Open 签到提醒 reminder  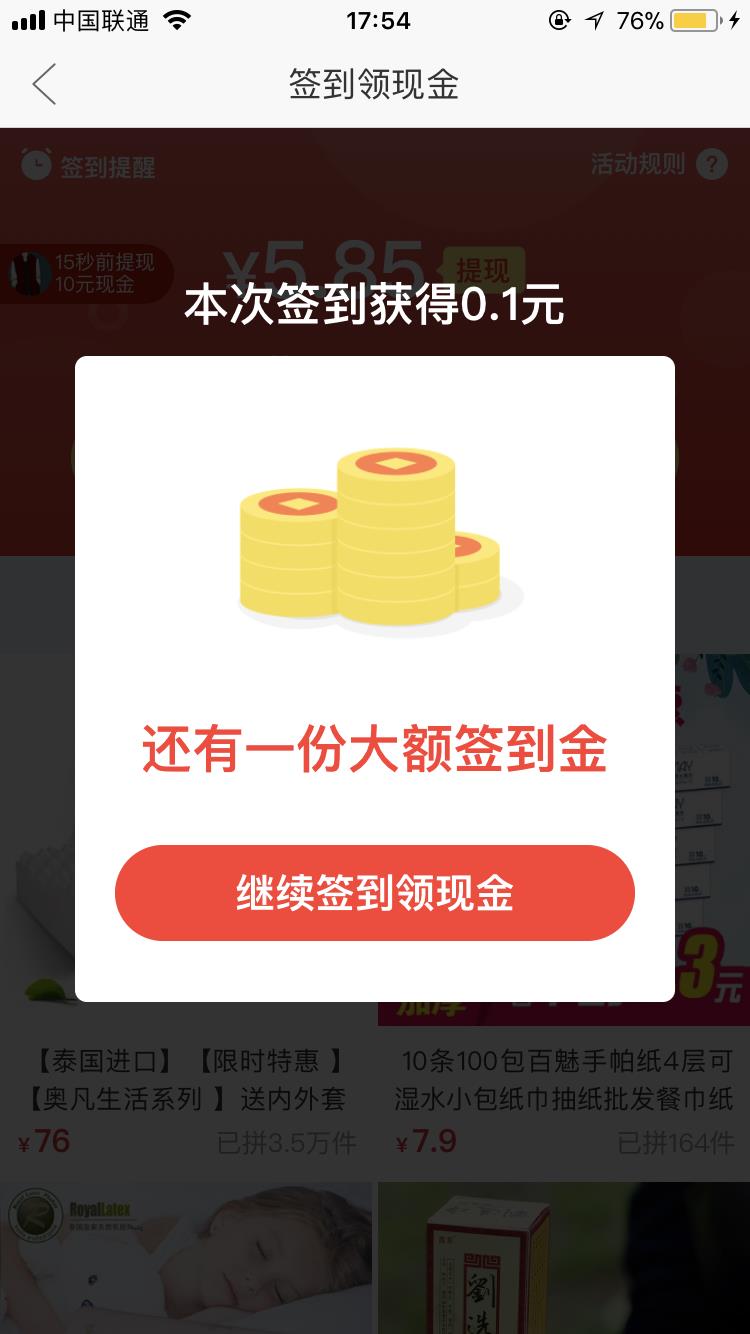click(90, 166)
